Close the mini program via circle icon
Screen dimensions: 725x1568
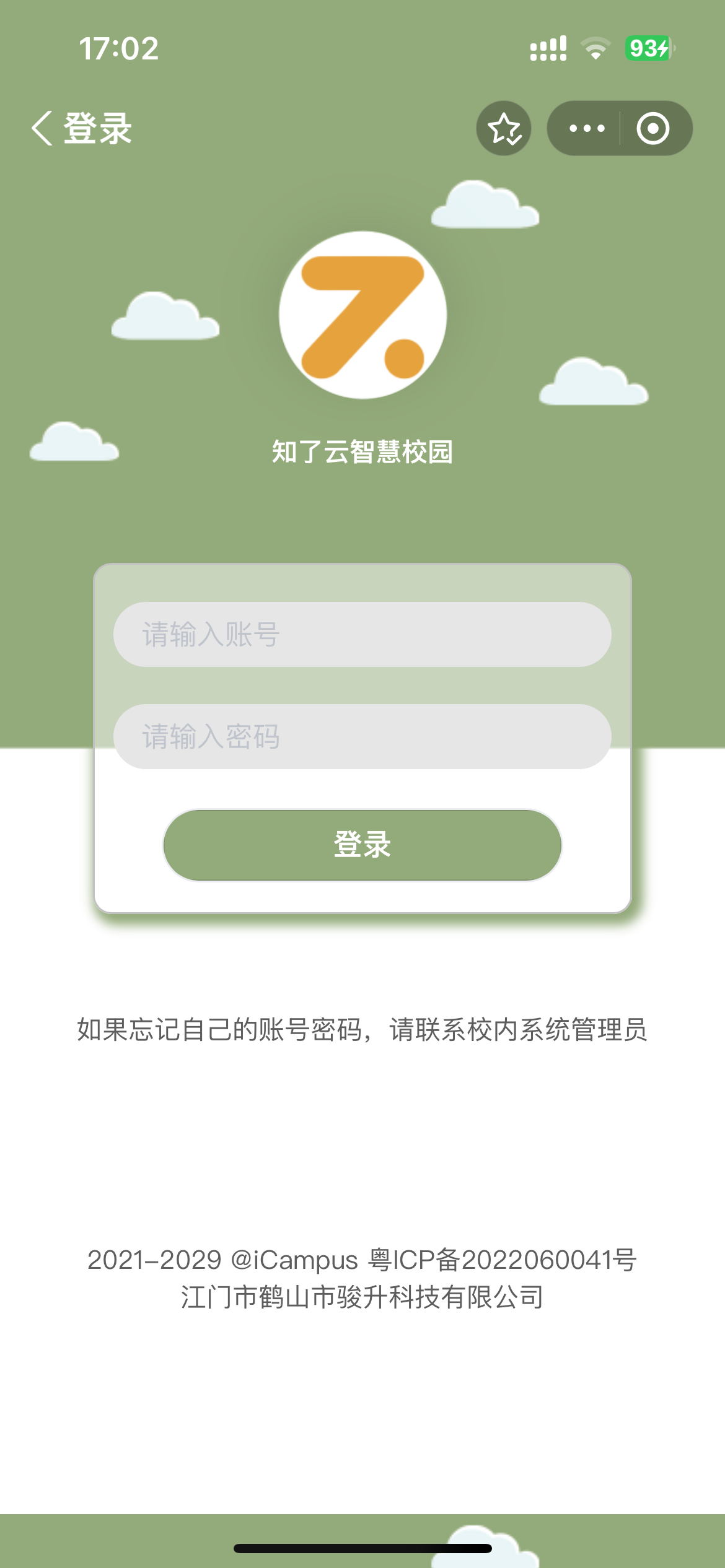coord(653,128)
